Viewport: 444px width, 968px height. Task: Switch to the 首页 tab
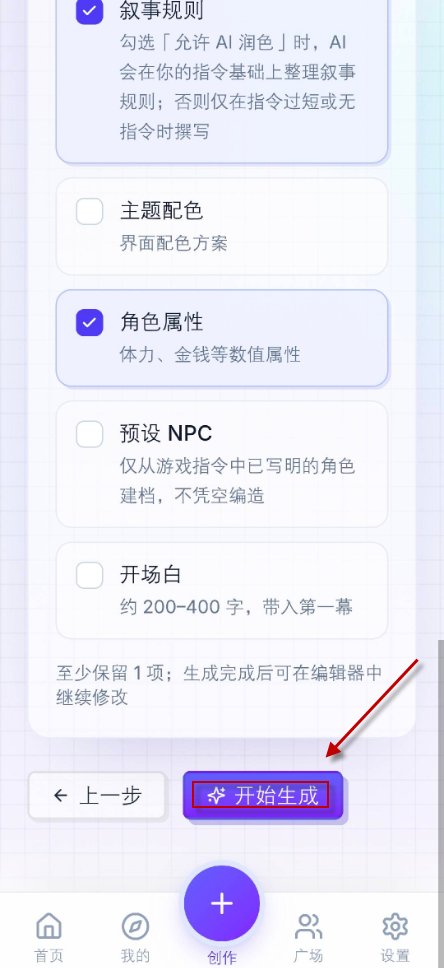(x=49, y=937)
